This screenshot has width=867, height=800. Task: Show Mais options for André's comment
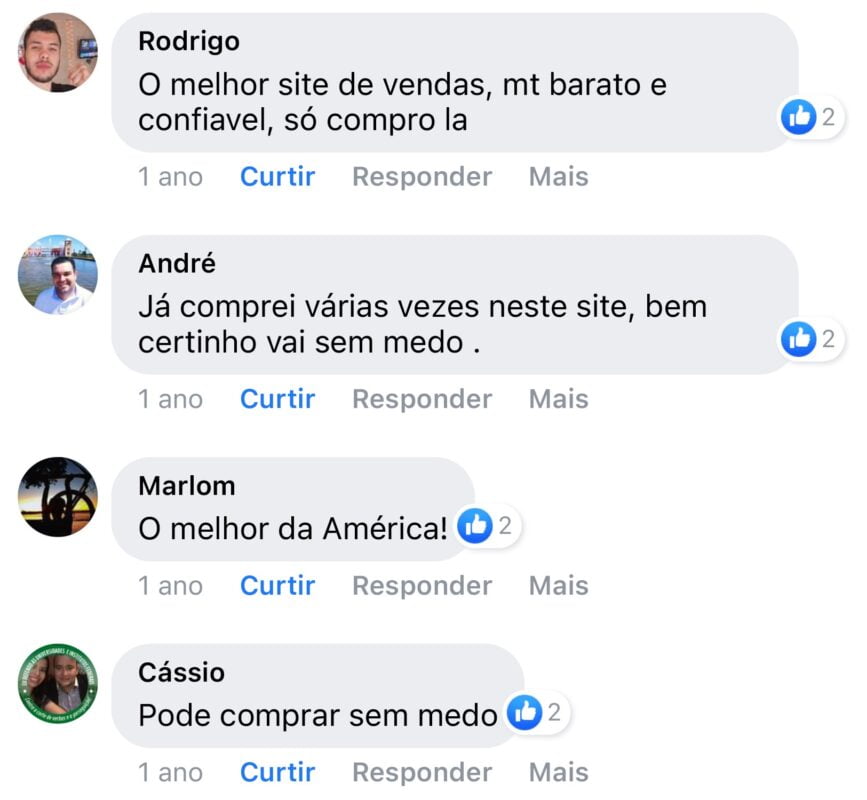558,399
